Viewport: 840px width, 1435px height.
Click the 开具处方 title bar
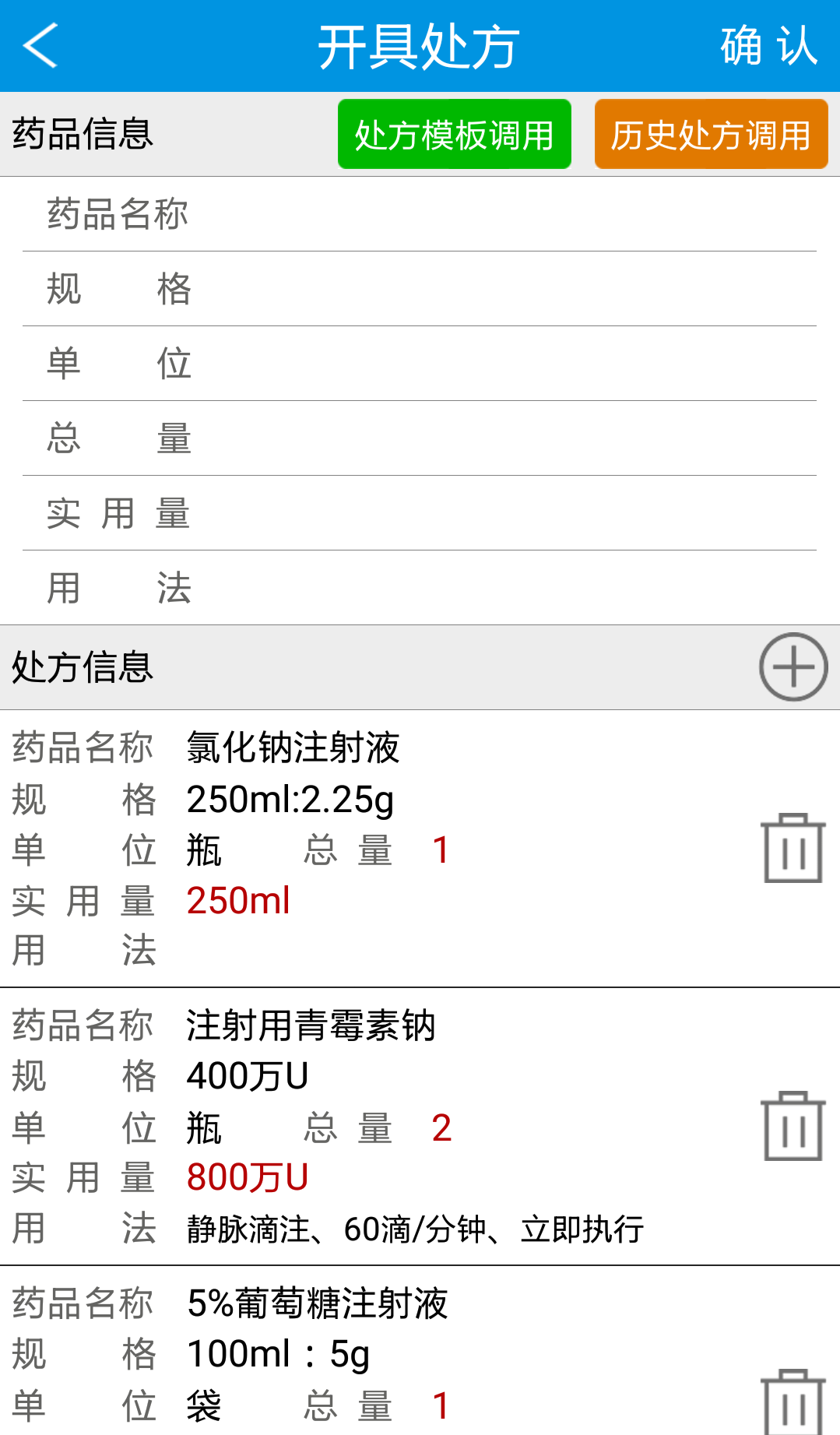click(x=420, y=45)
